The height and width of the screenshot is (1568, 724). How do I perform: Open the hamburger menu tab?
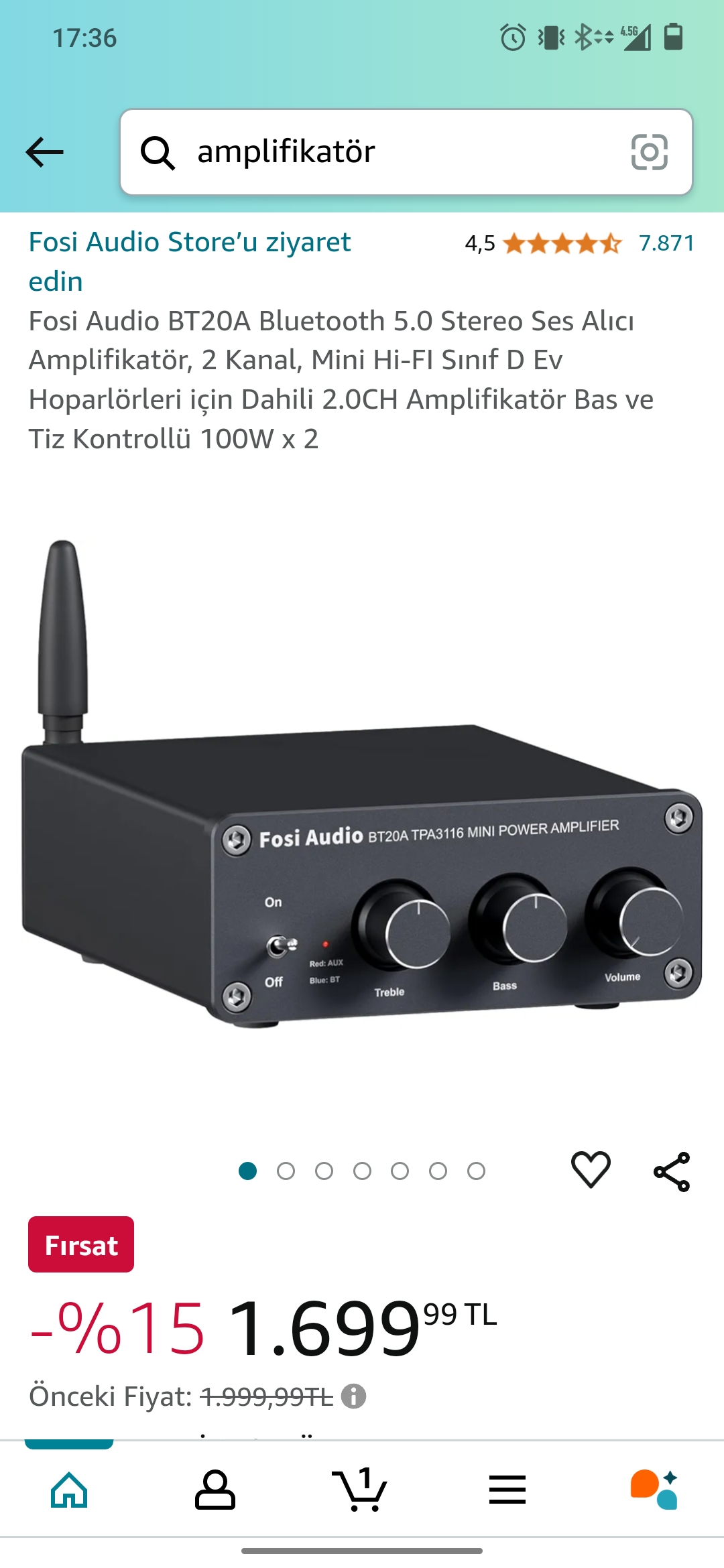point(507,1490)
